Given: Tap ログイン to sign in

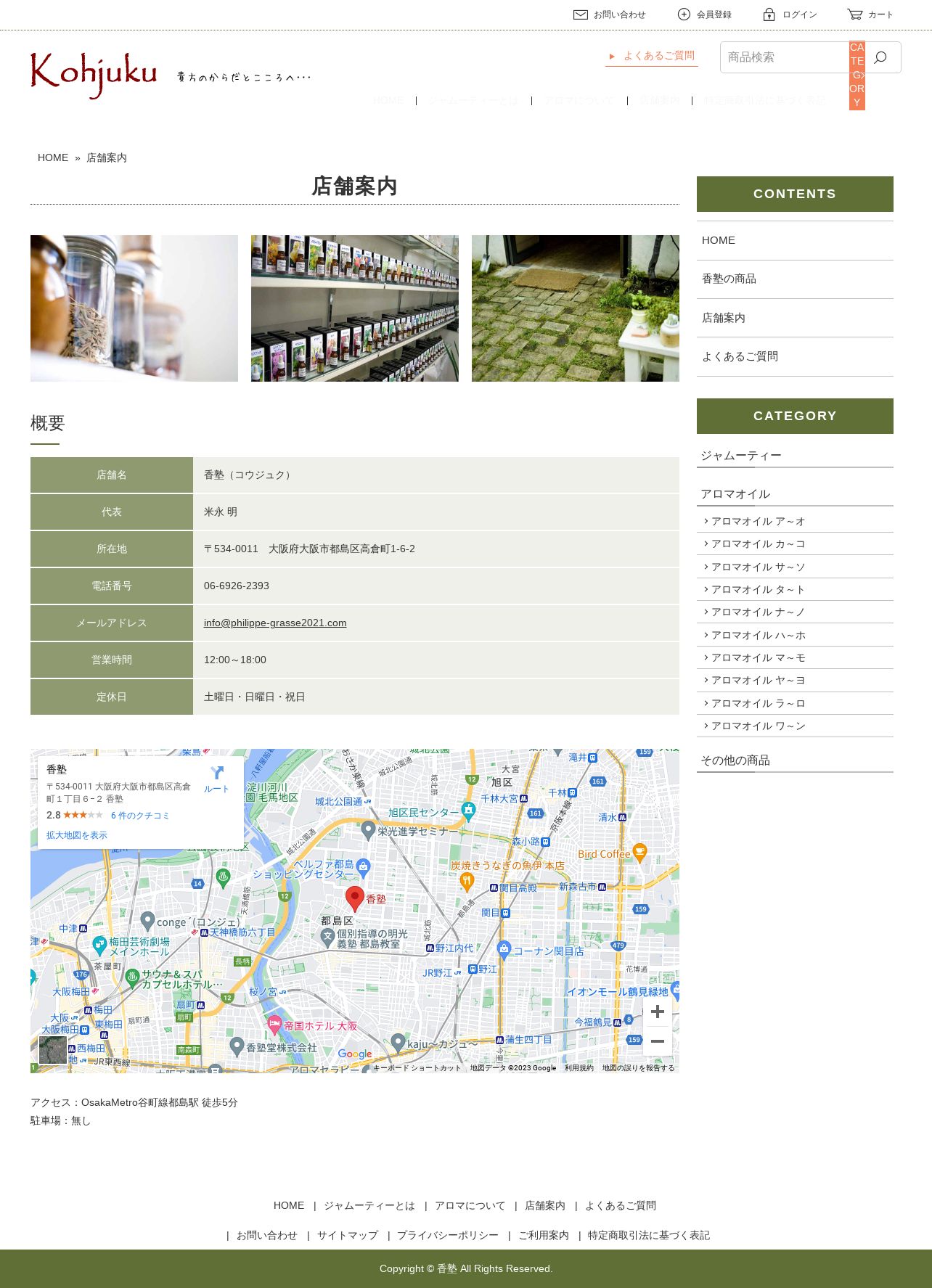Looking at the screenshot, I should tap(790, 15).
